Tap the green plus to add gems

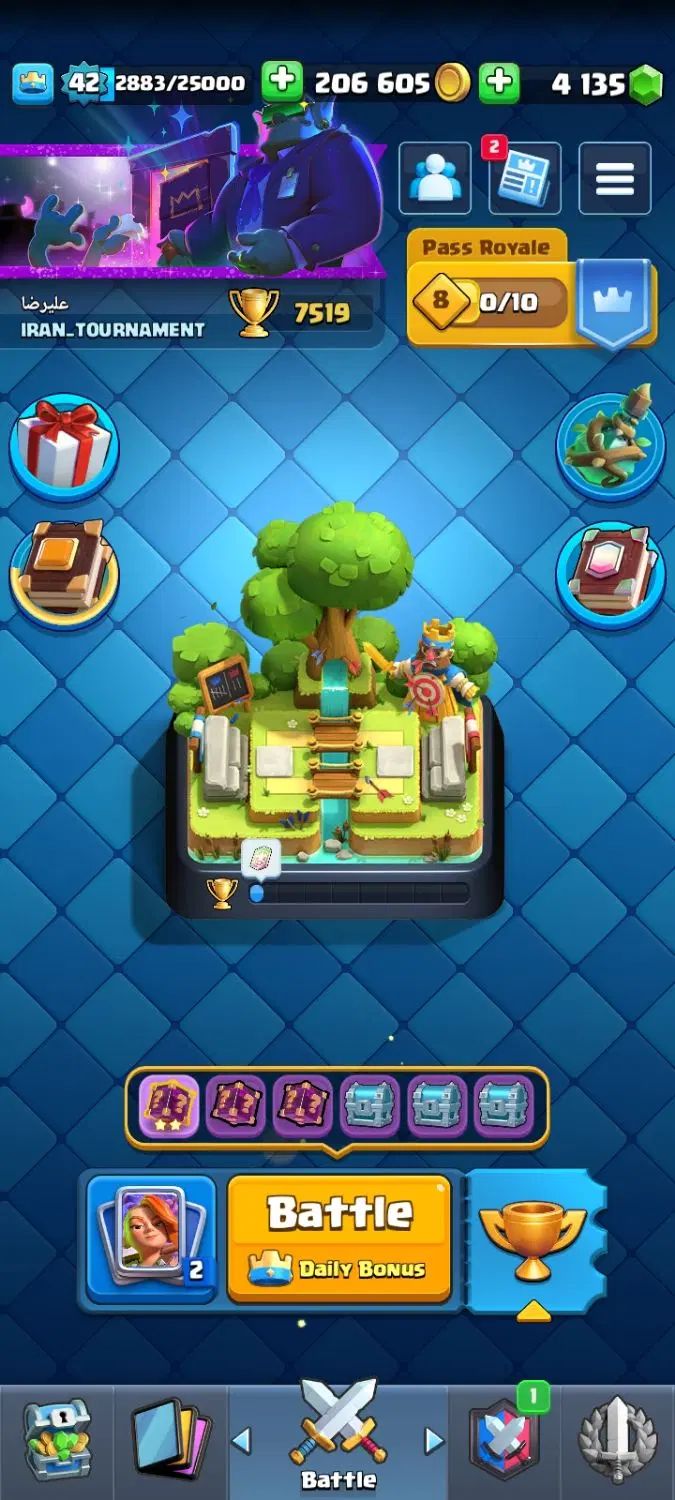499,82
